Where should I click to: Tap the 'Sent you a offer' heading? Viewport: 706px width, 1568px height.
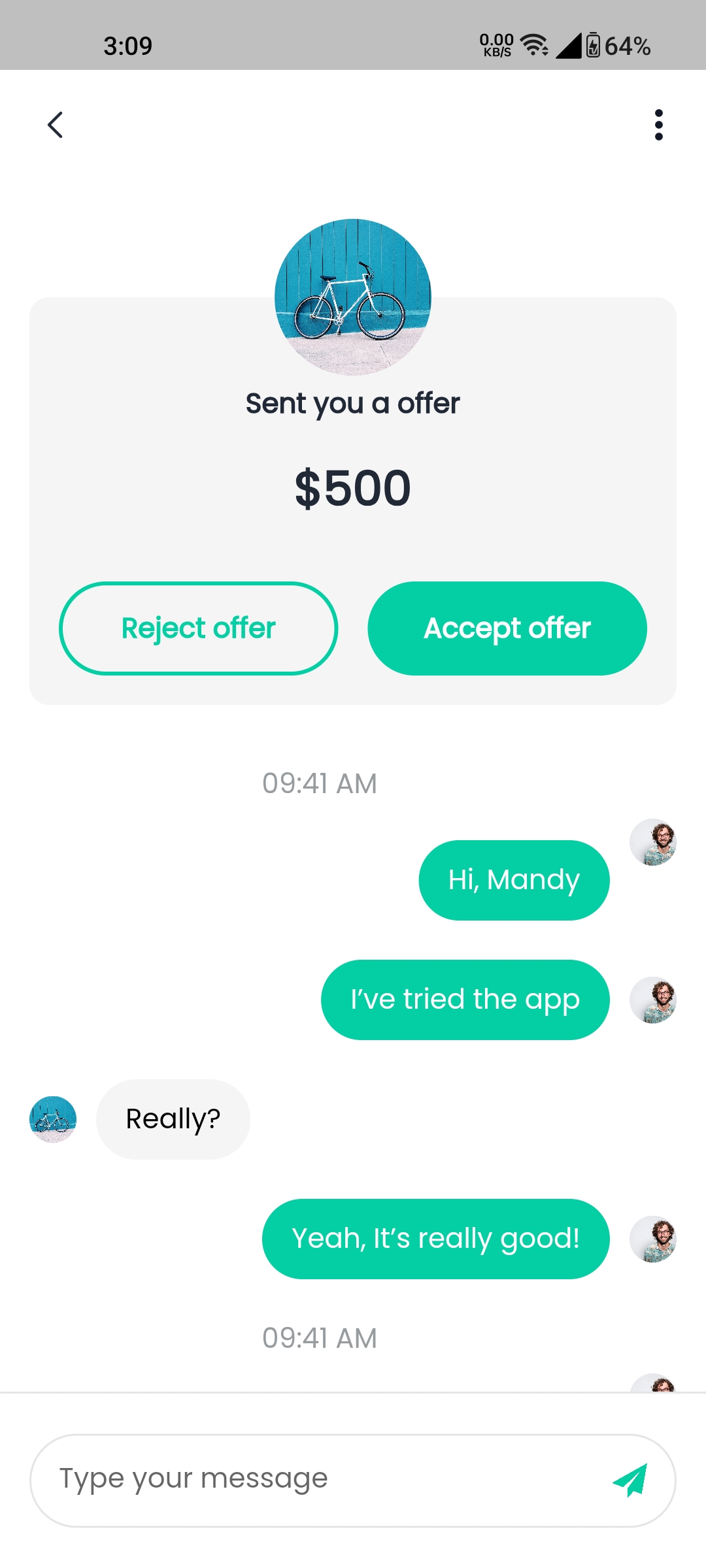click(352, 402)
